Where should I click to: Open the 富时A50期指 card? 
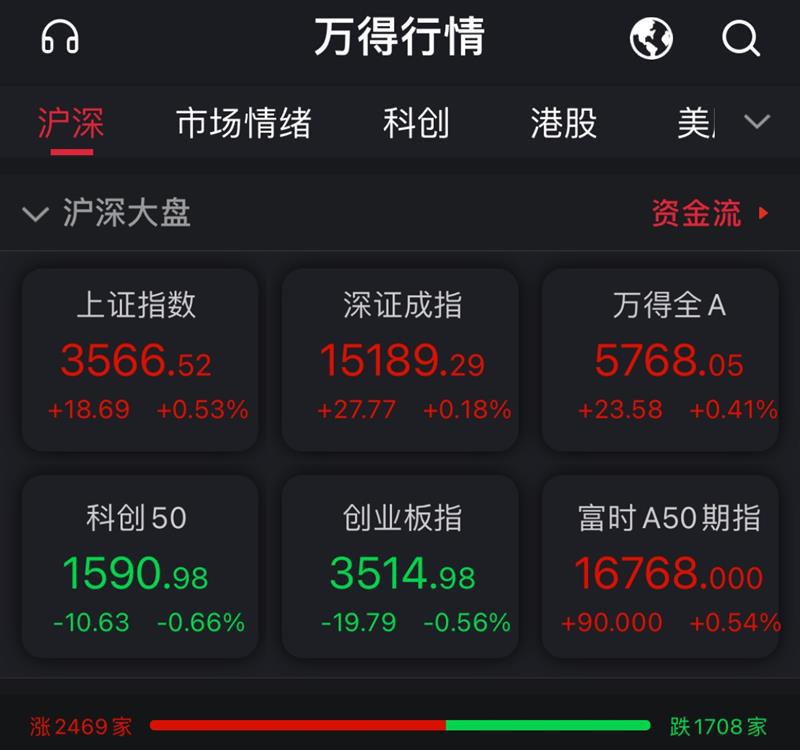point(660,567)
